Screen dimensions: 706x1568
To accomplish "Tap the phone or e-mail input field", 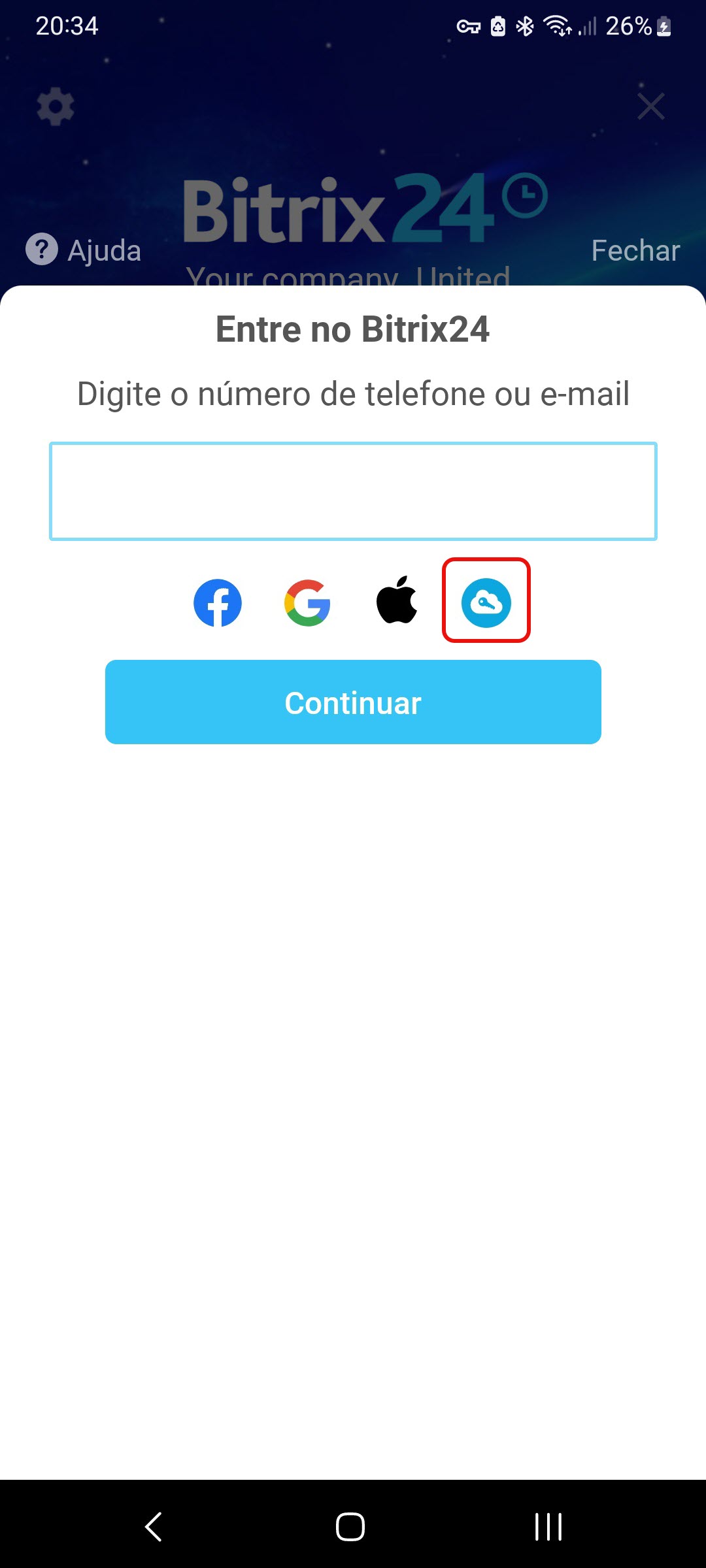I will click(x=353, y=491).
